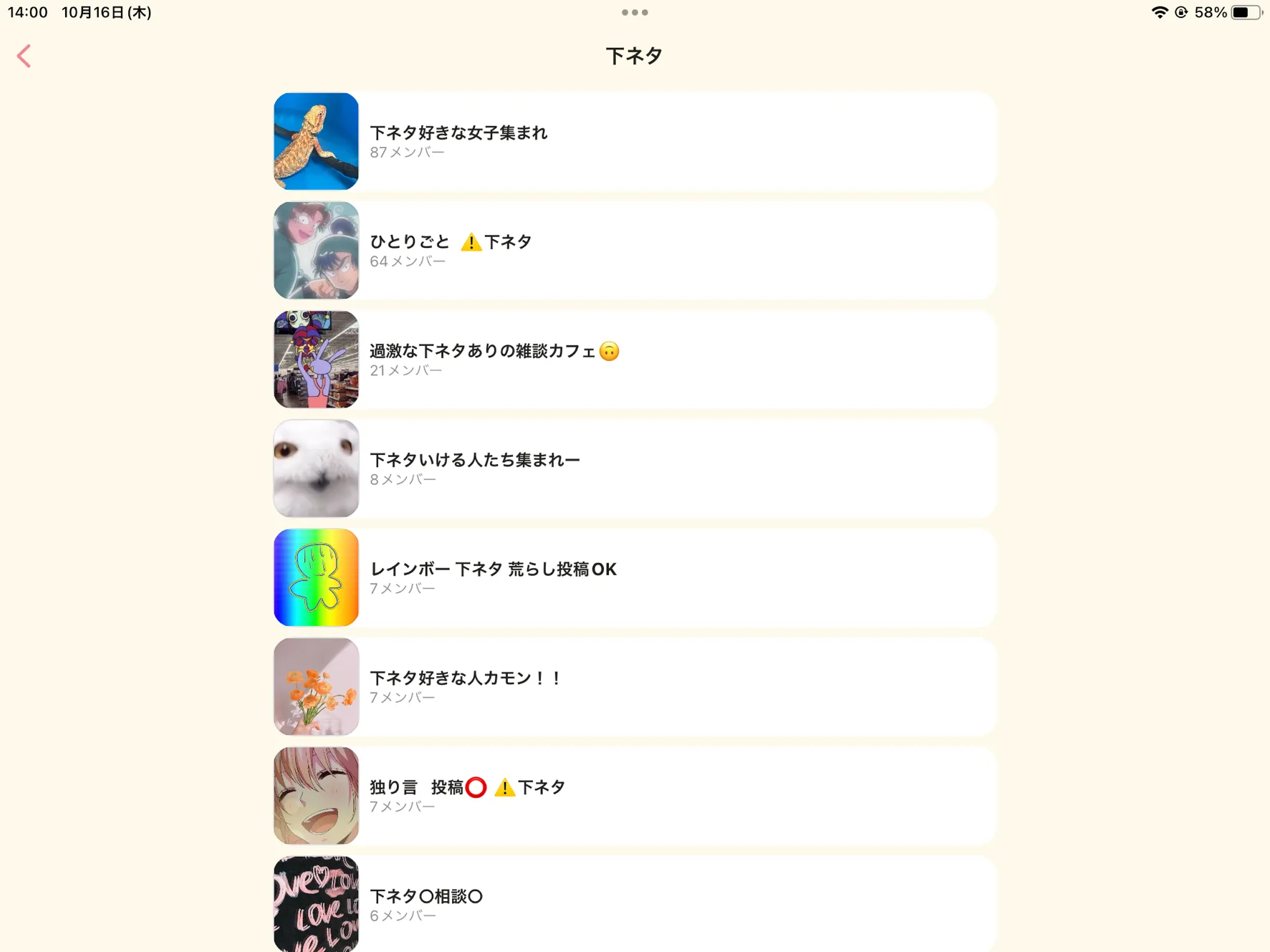Open the ひとりごと ⚠️下ネタ group

click(634, 251)
